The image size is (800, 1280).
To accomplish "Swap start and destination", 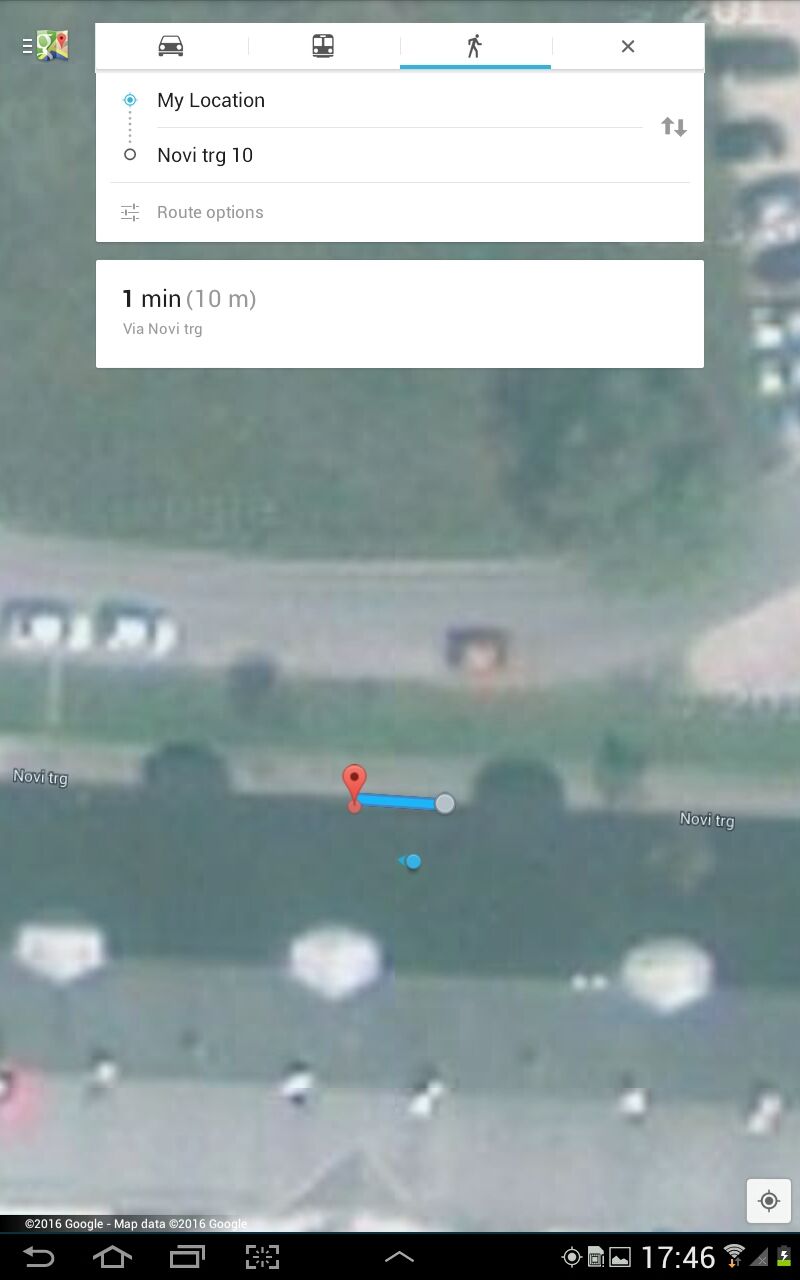I will tap(674, 127).
